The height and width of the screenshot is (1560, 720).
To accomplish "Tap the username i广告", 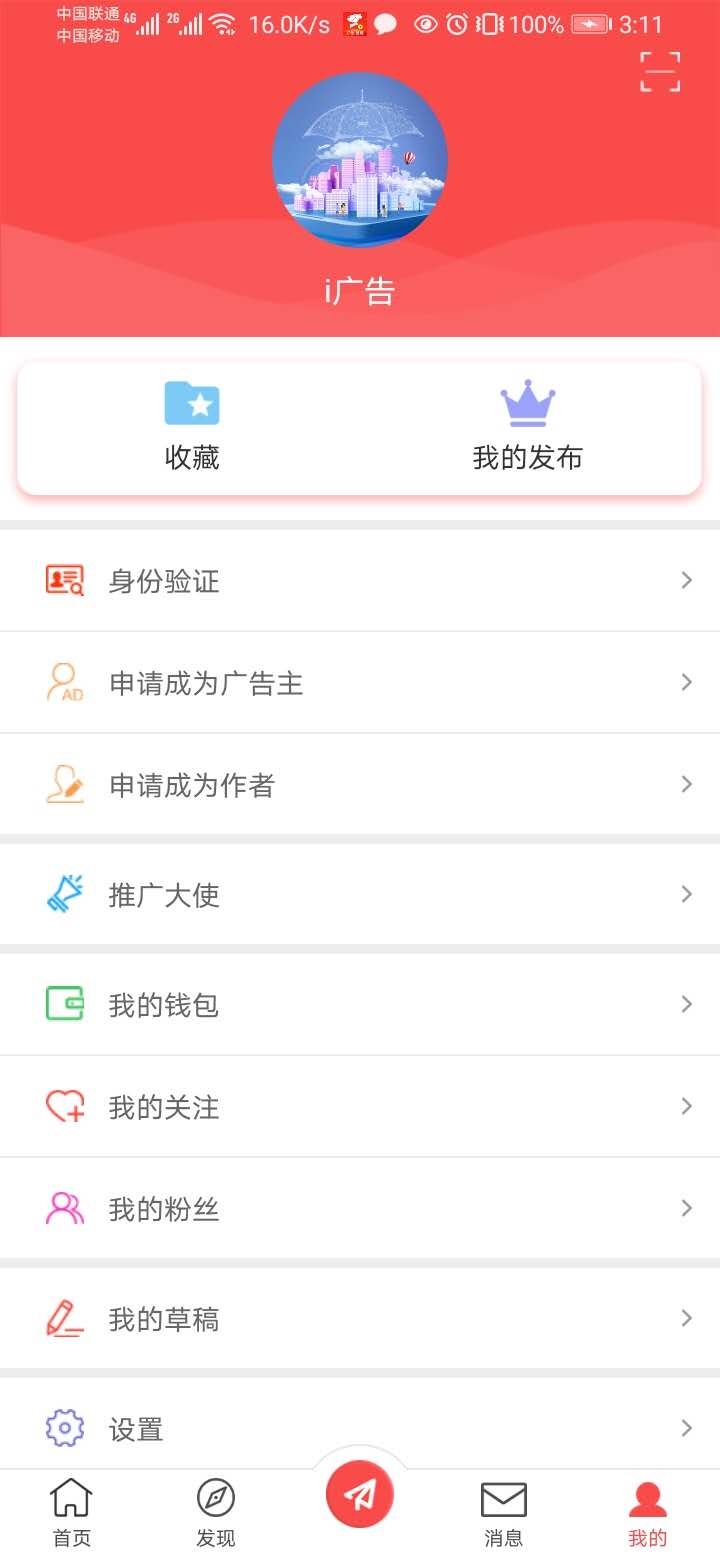I will click(x=360, y=290).
